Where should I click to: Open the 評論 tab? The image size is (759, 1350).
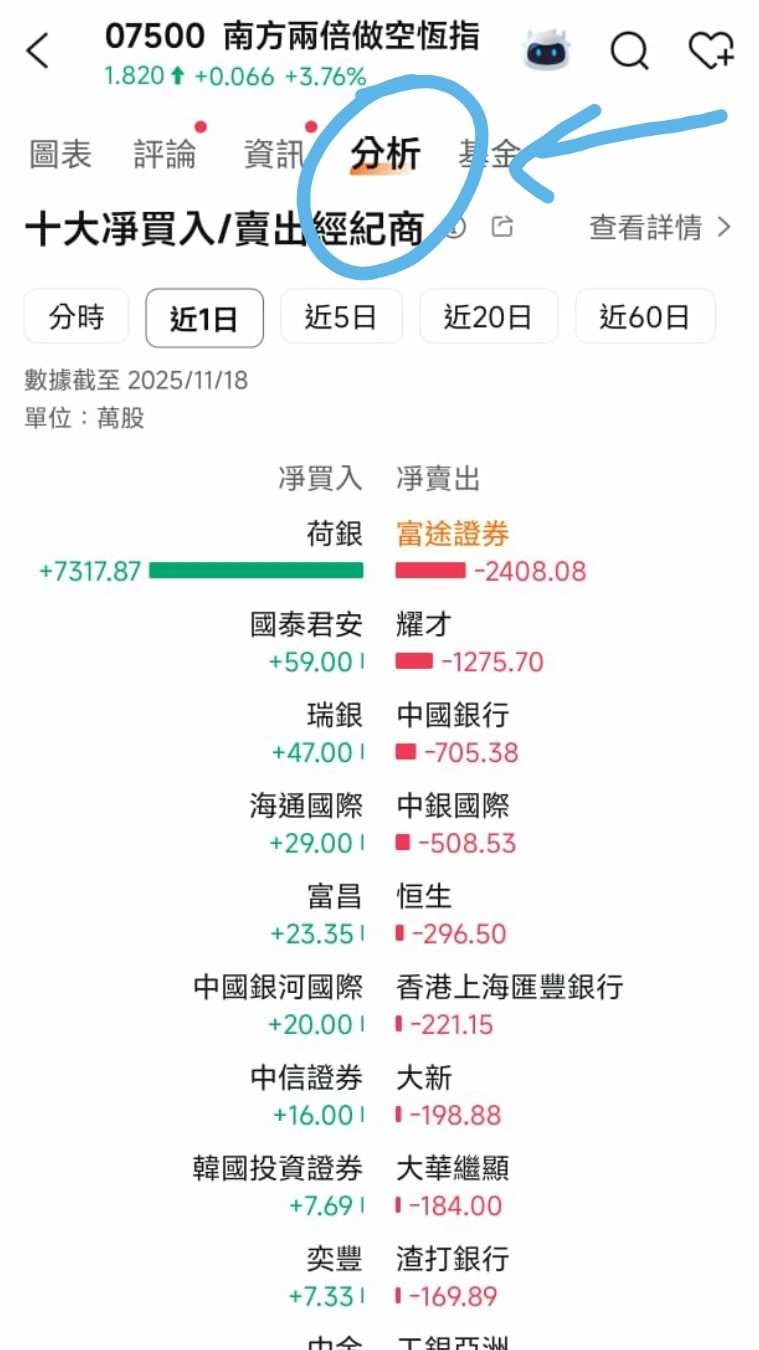[165, 153]
